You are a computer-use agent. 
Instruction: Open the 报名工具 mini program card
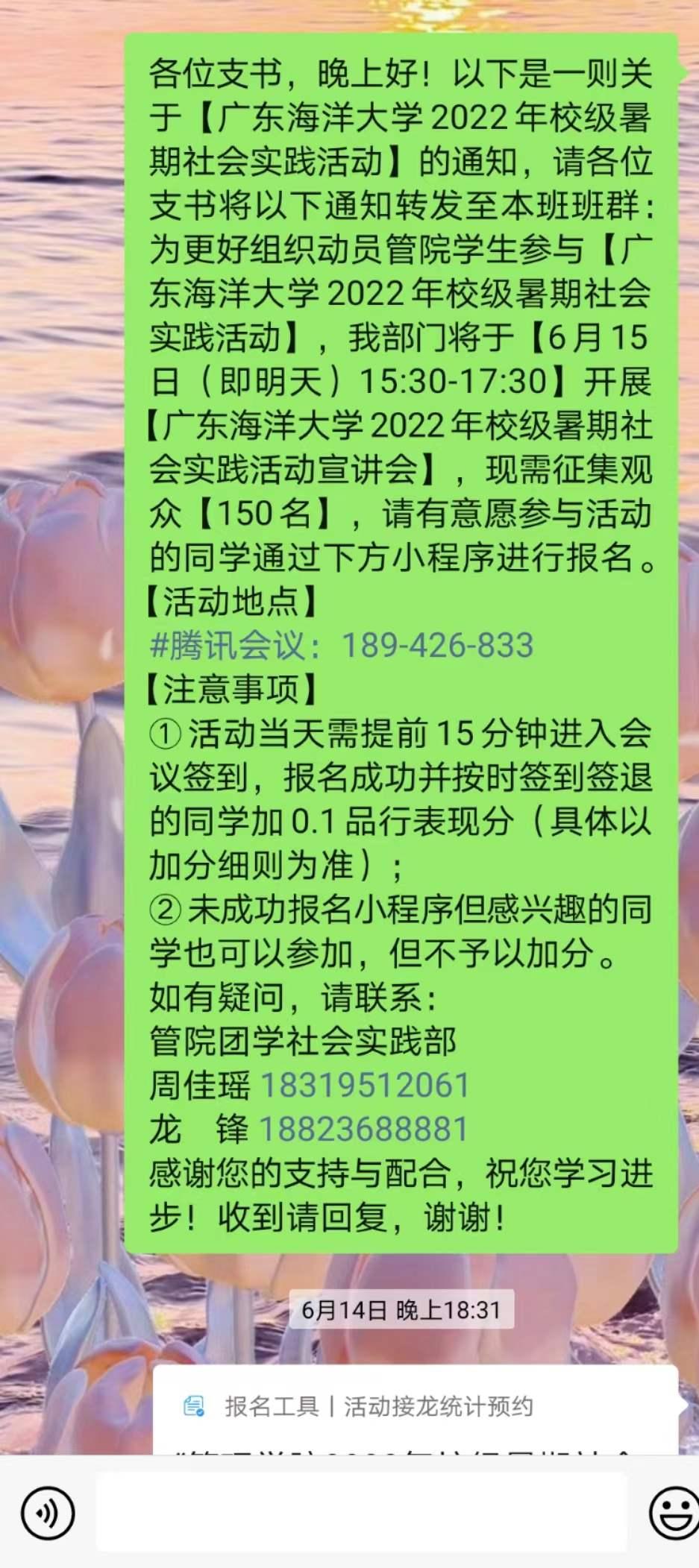point(415,1408)
